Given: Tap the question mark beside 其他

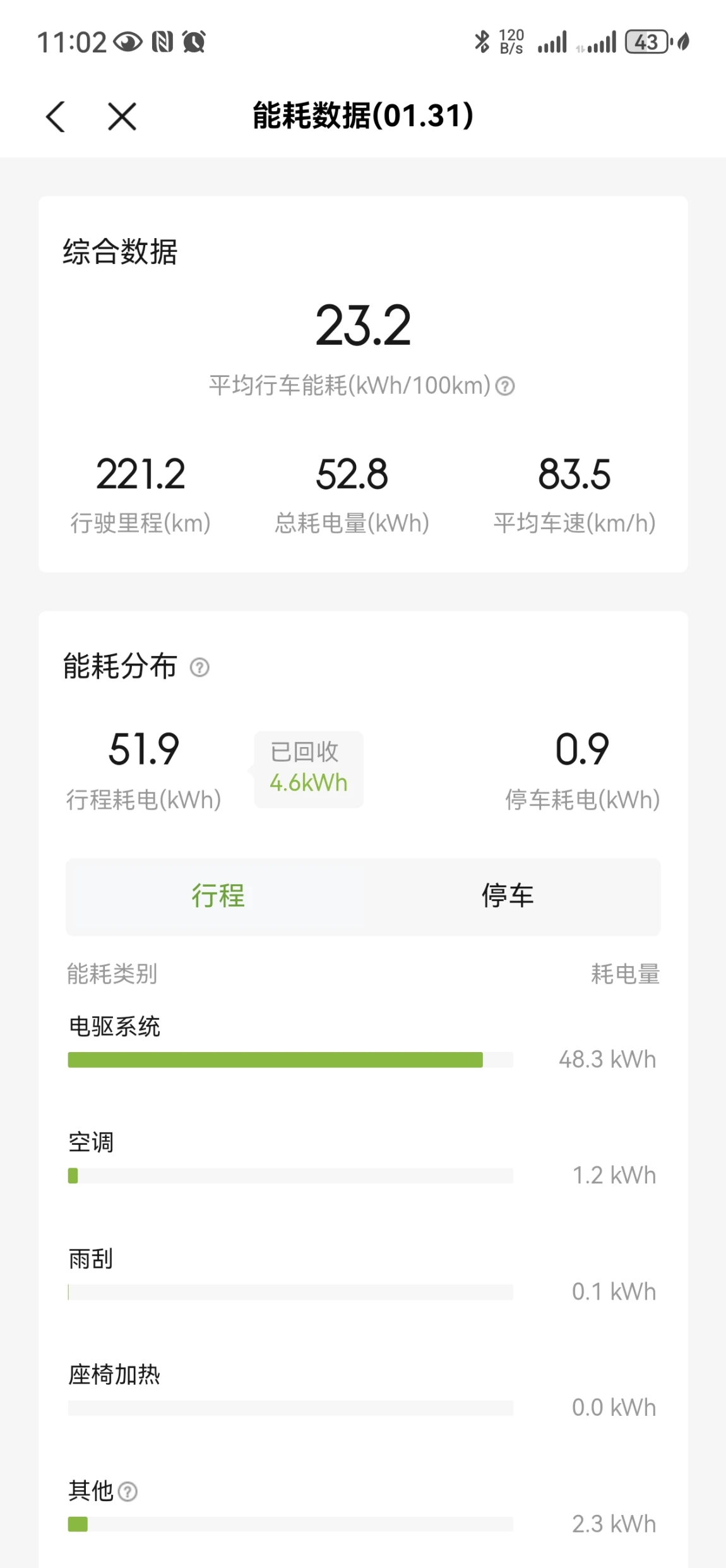Looking at the screenshot, I should tap(128, 1492).
